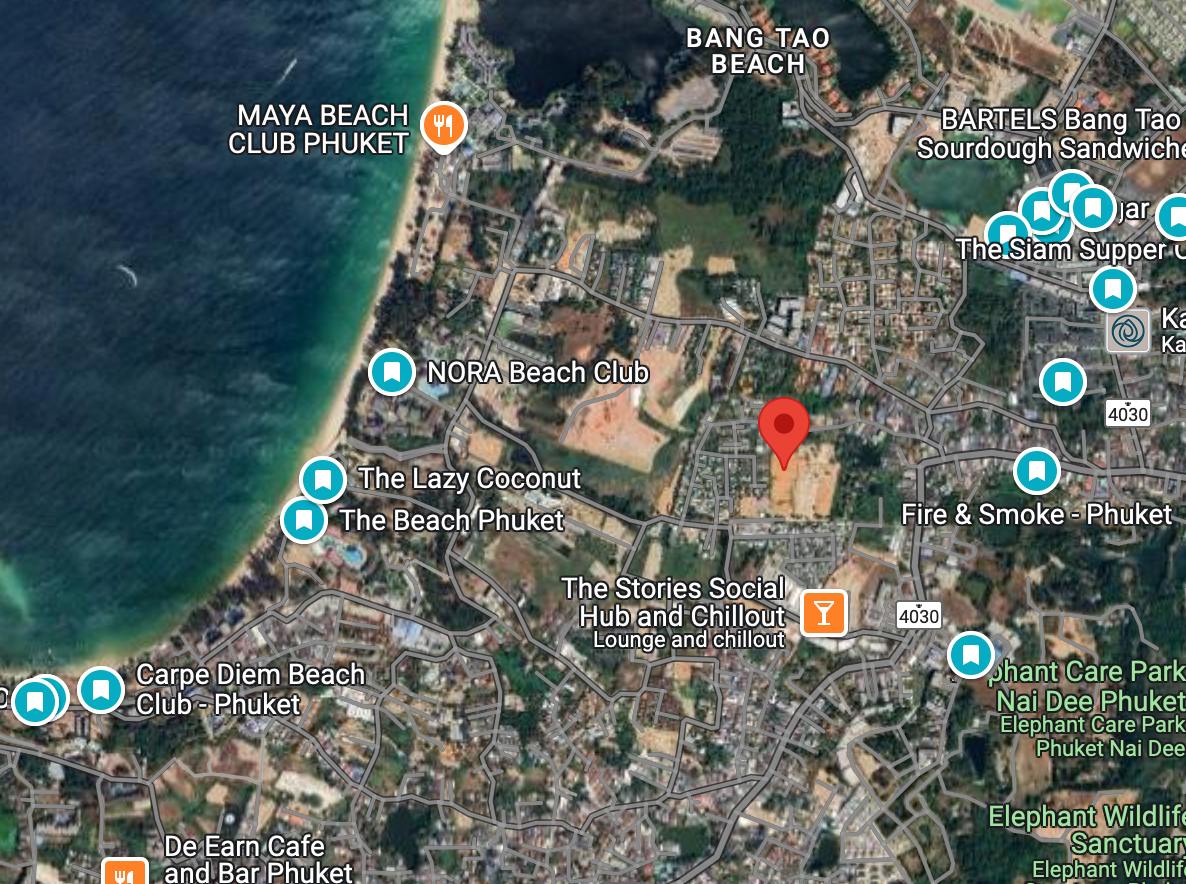Tap The Siam Supper Club saved pin
This screenshot has width=1186, height=884.
click(x=1007, y=232)
